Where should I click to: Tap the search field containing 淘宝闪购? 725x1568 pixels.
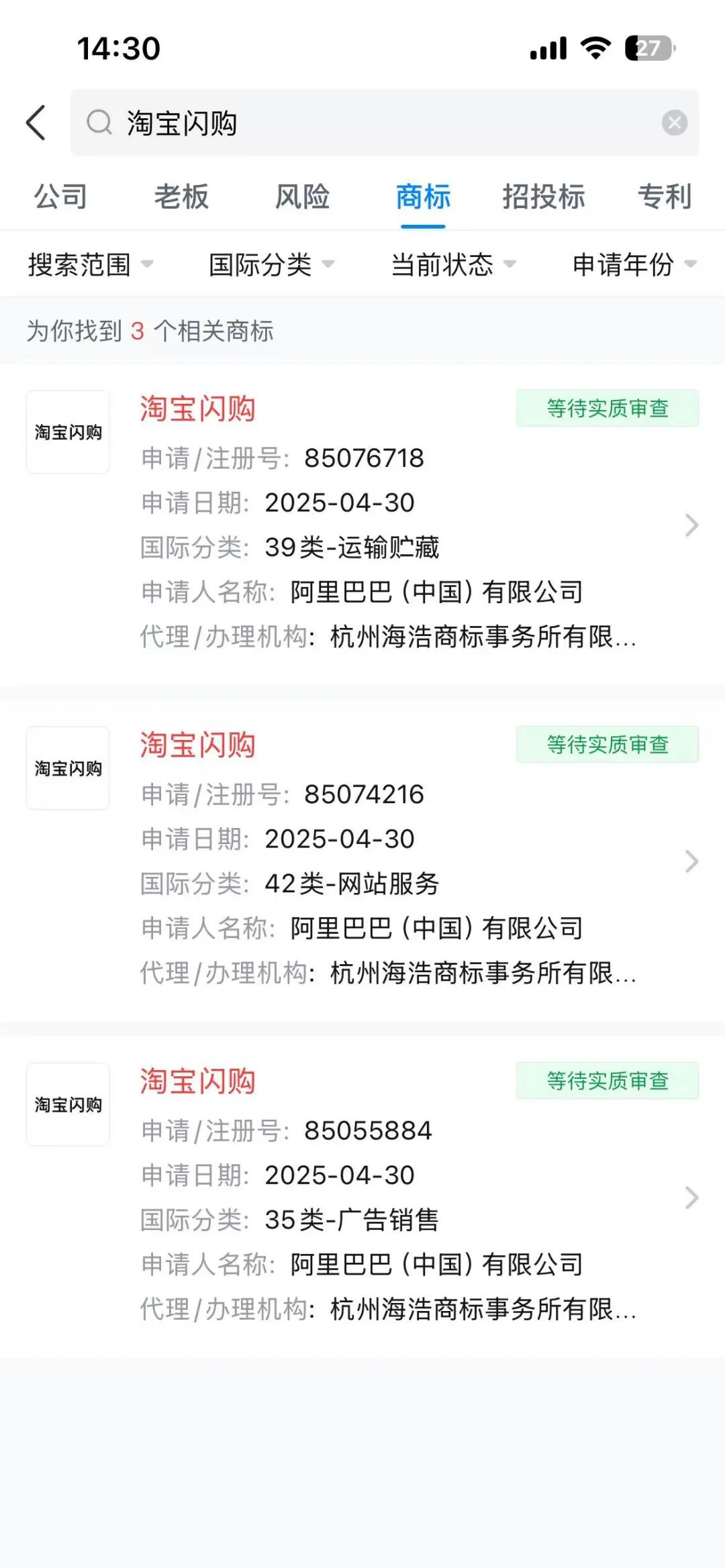[x=376, y=123]
